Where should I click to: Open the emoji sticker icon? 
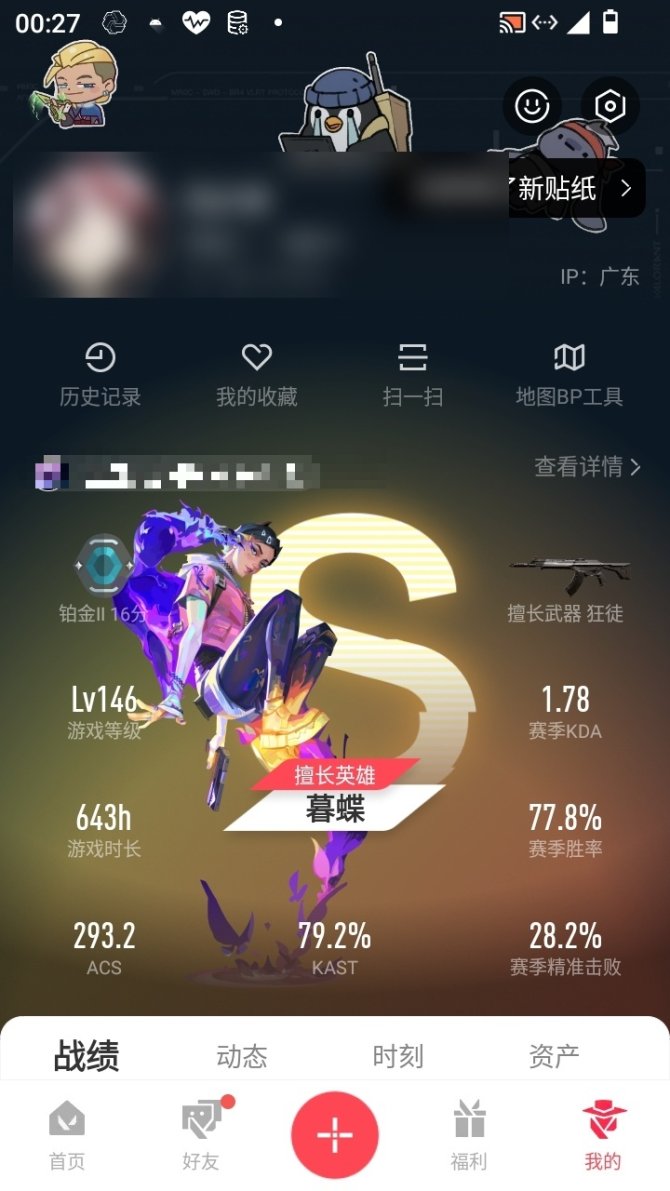pyautogui.click(x=532, y=106)
